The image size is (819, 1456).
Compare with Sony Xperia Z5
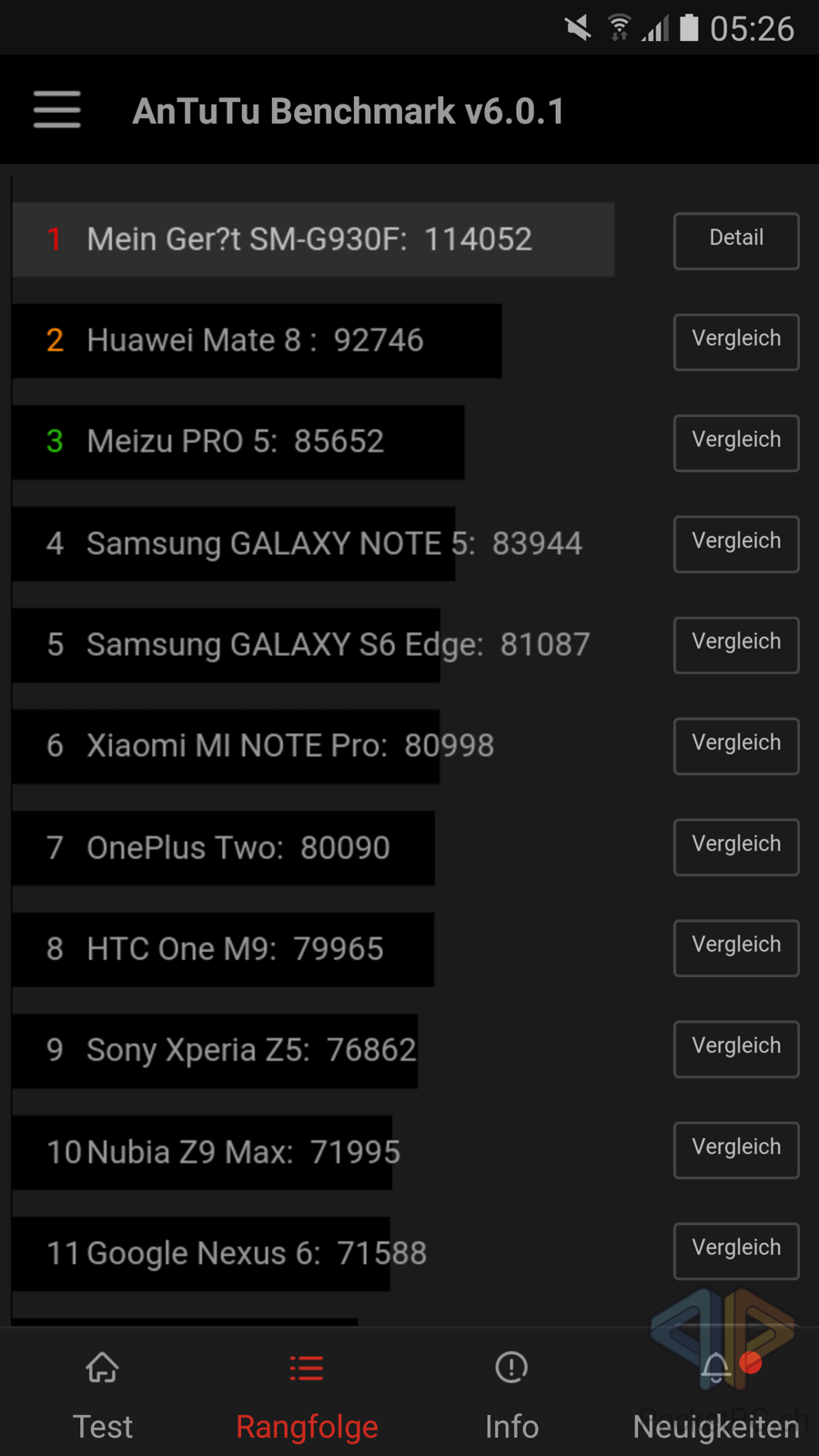pyautogui.click(x=736, y=1049)
